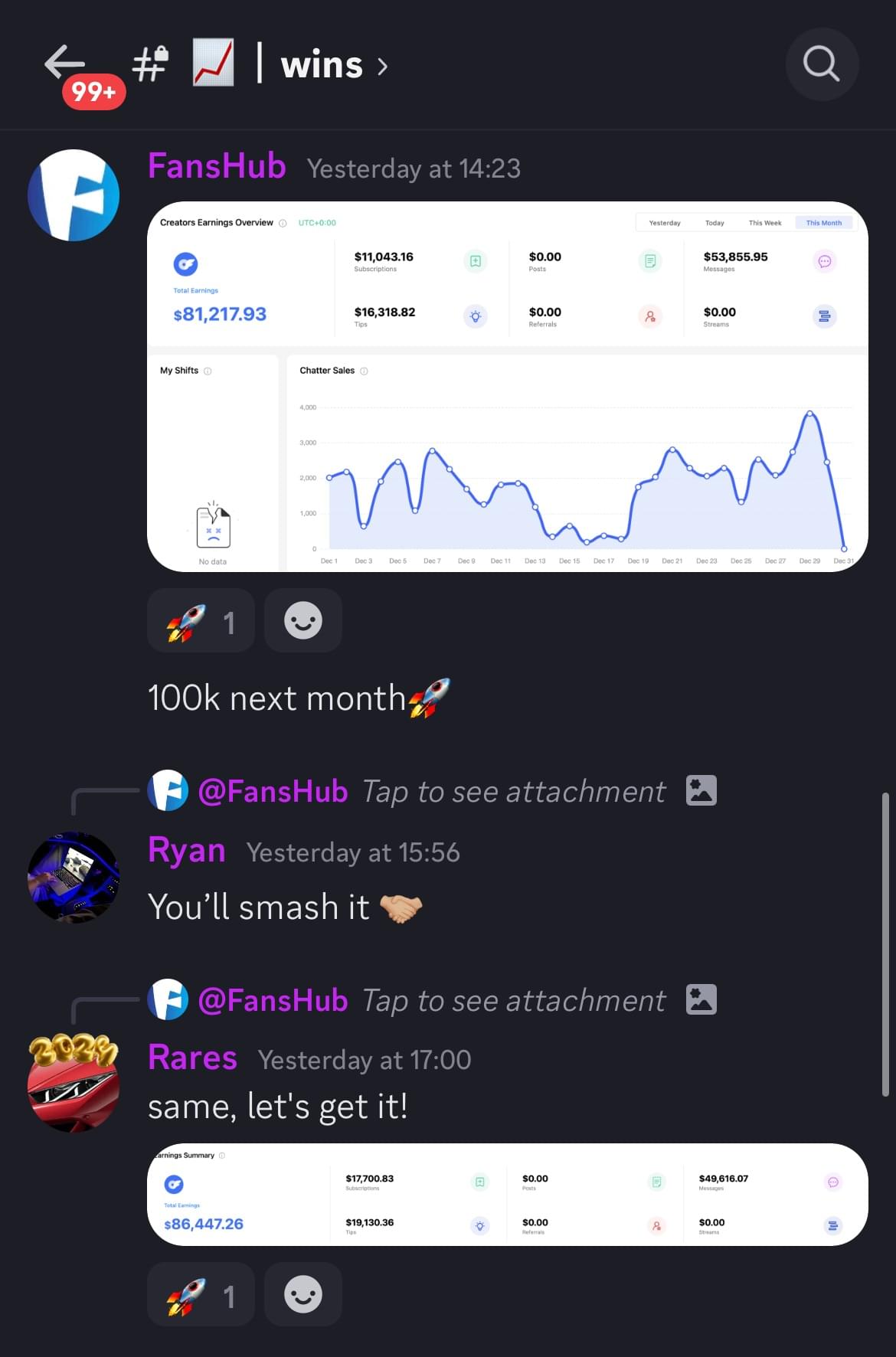Open Ryan's profile from his username

point(187,851)
